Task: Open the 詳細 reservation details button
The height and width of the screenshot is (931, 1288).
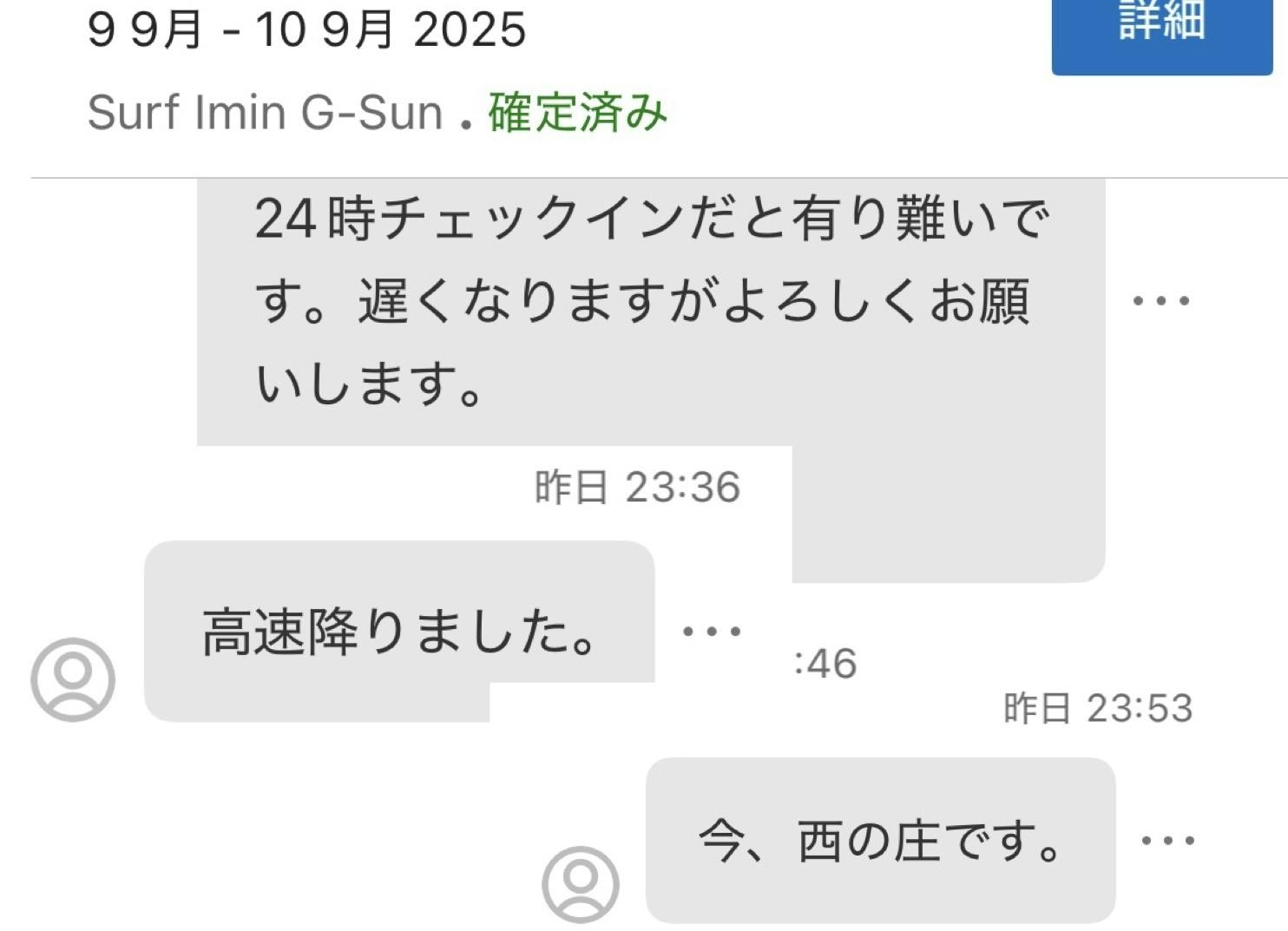Action: pyautogui.click(x=1161, y=30)
